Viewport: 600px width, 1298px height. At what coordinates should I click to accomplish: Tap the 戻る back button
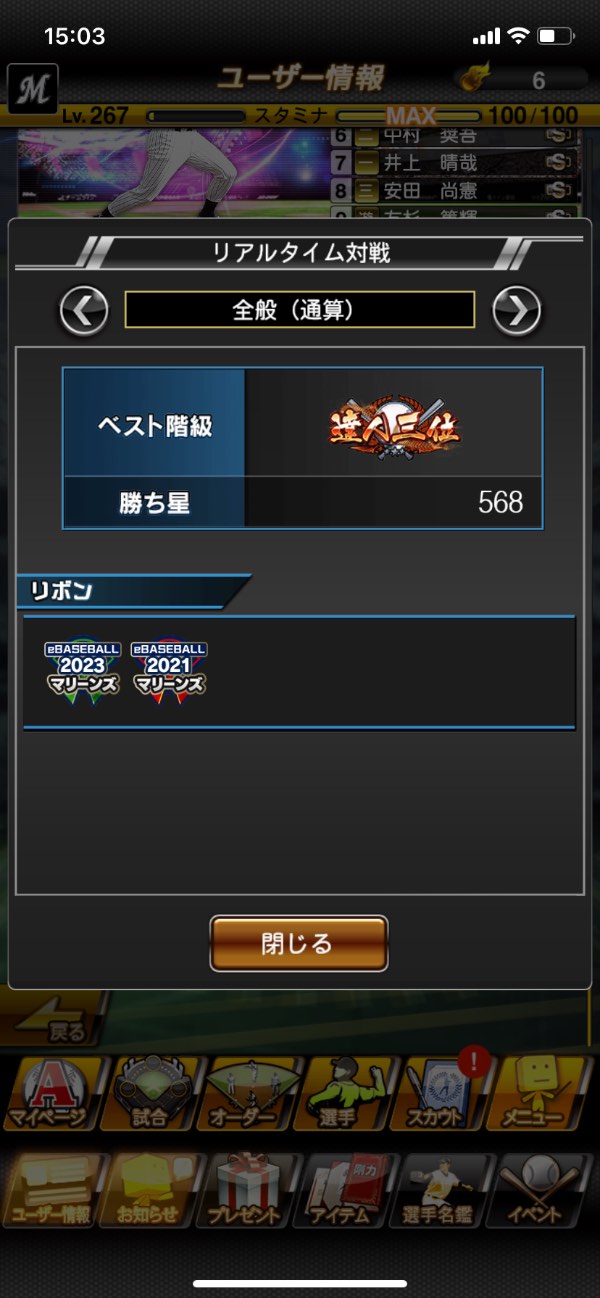50,1022
